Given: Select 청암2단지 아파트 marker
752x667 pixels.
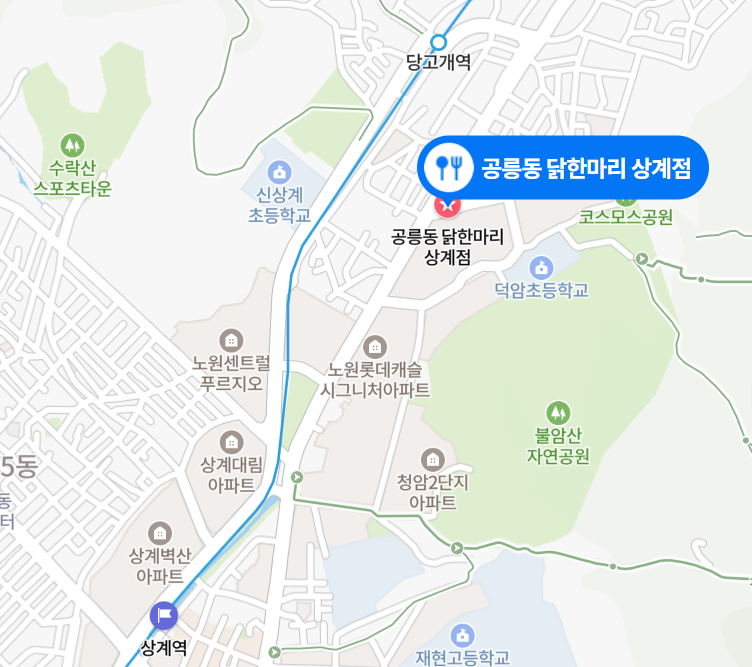Looking at the screenshot, I should point(432,460).
